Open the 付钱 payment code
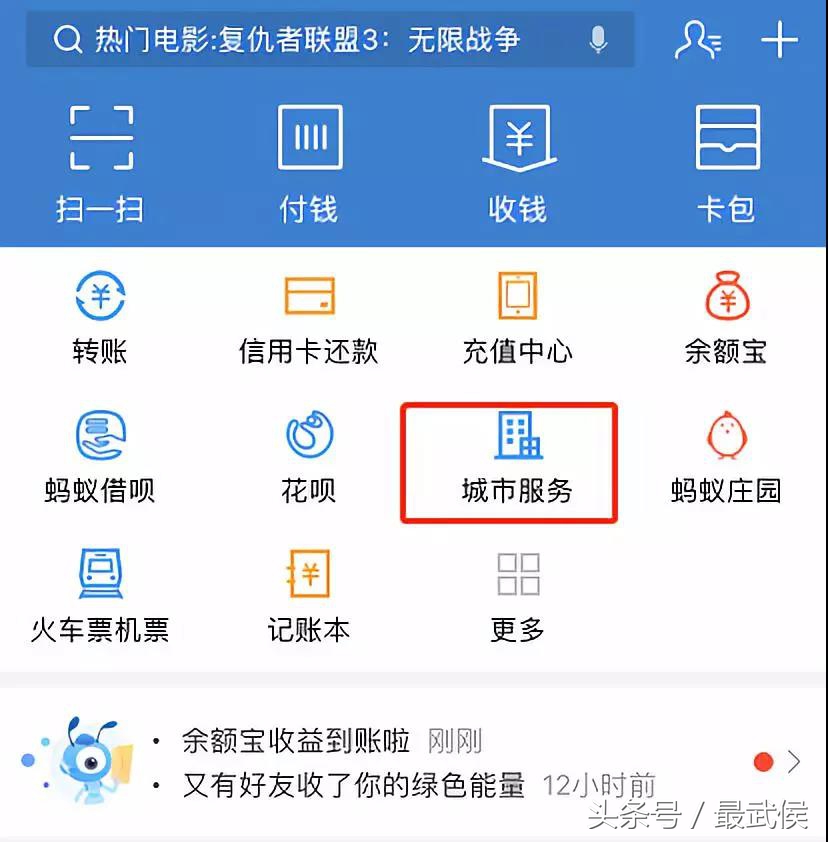This screenshot has width=828, height=842. coord(309,160)
